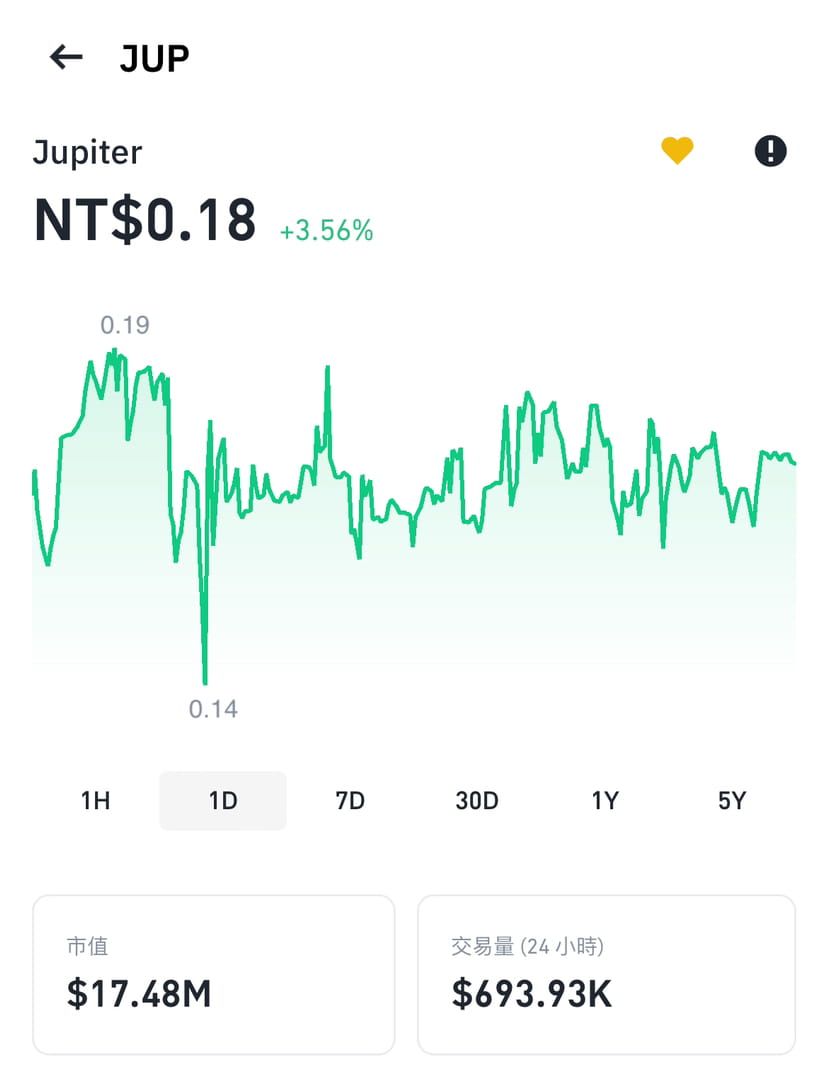Open the 市值 market cap card
This screenshot has width=828, height=1066.
[213, 973]
